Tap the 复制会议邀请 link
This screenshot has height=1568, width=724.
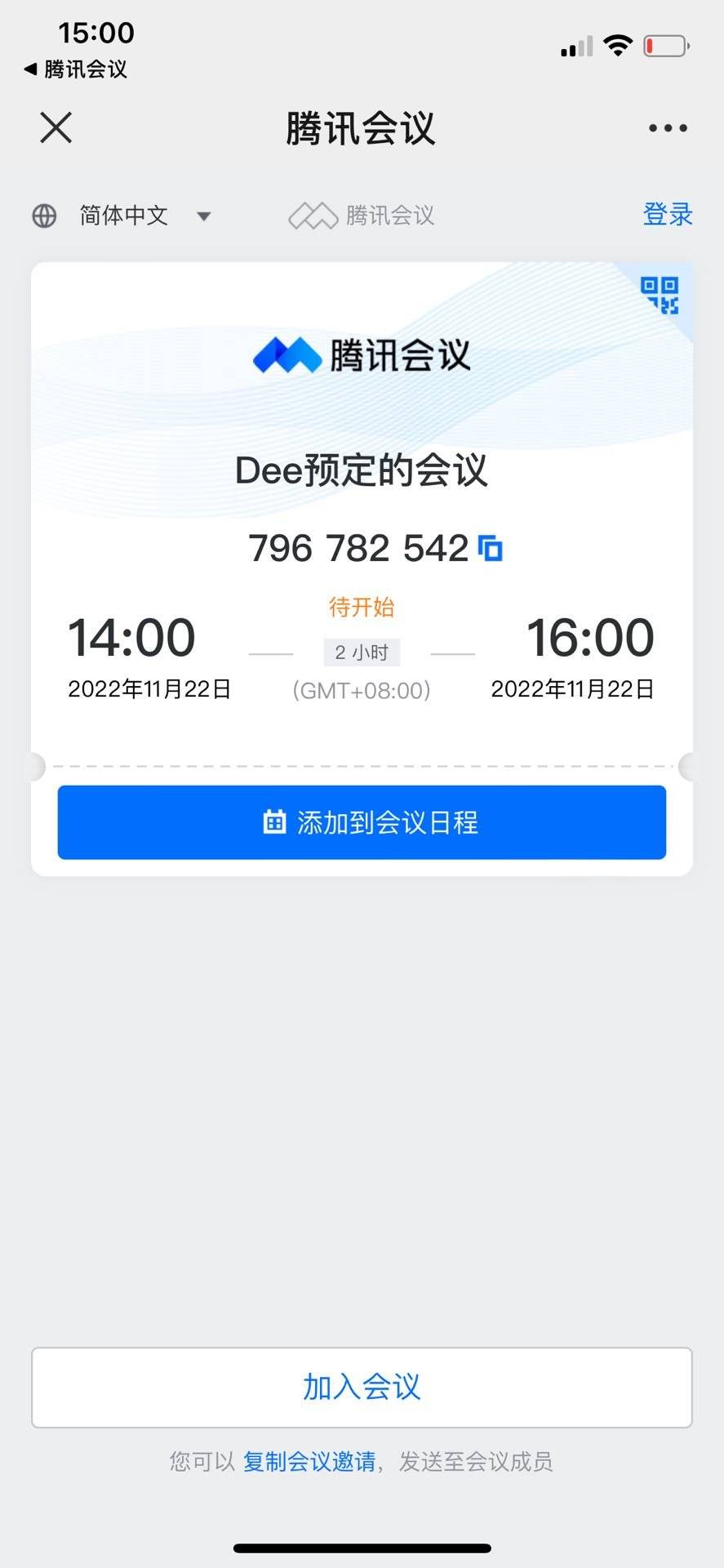(x=309, y=1461)
